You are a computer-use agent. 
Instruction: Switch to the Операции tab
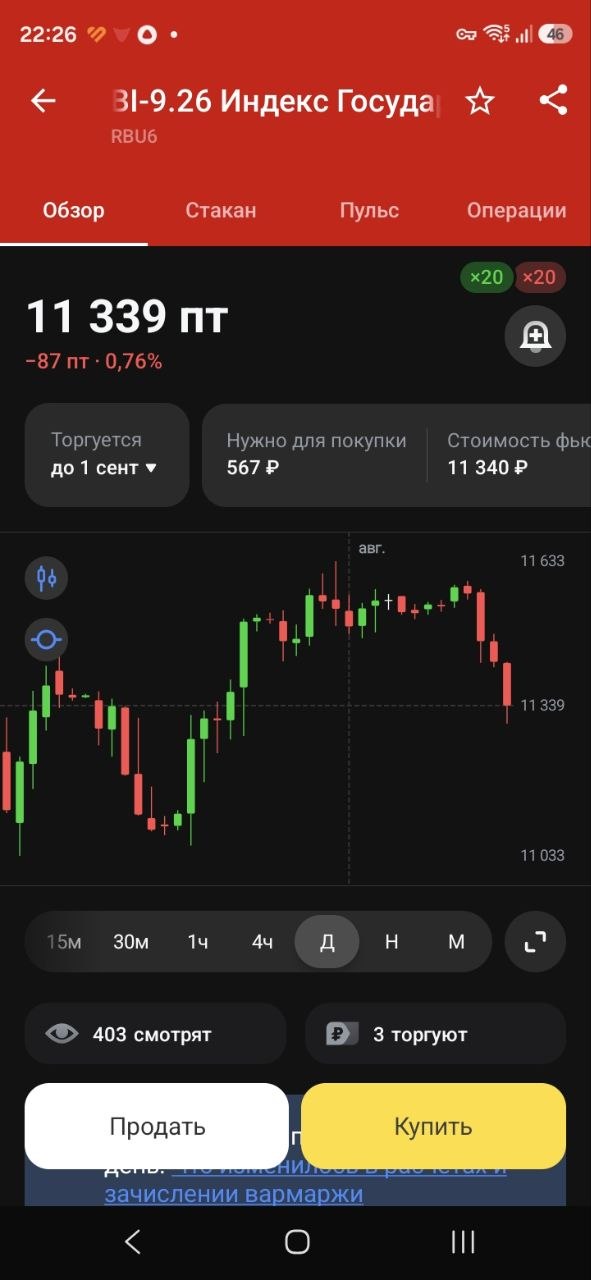coord(516,210)
